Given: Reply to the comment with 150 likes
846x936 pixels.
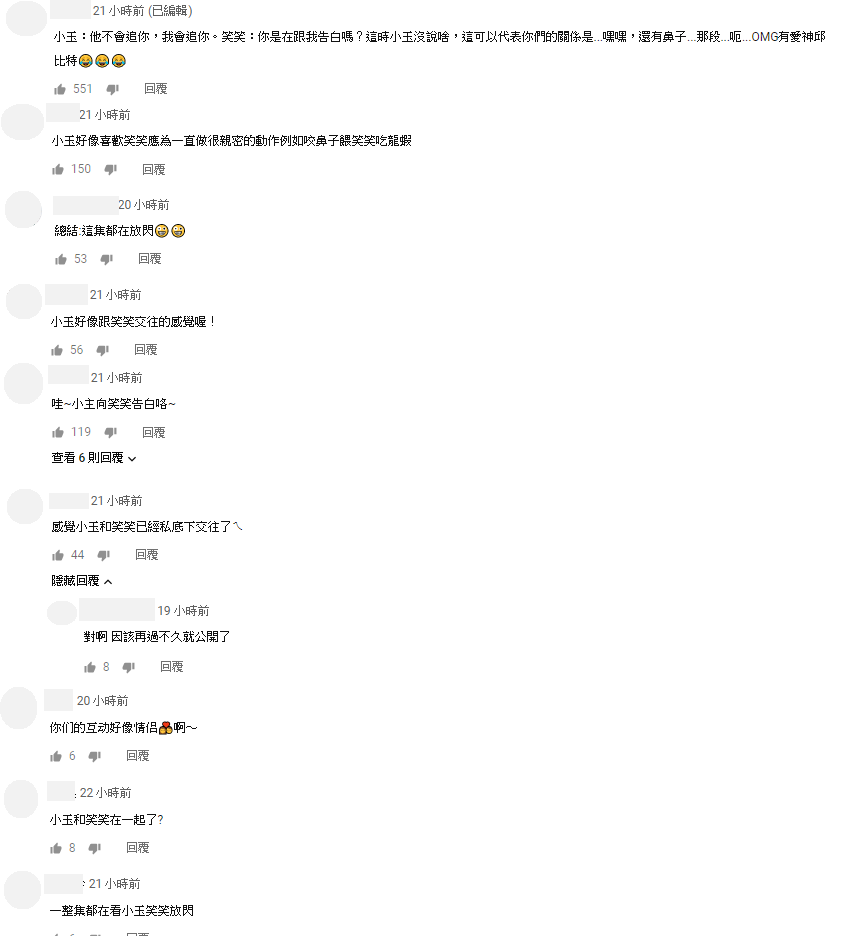Looking at the screenshot, I should point(153,169).
